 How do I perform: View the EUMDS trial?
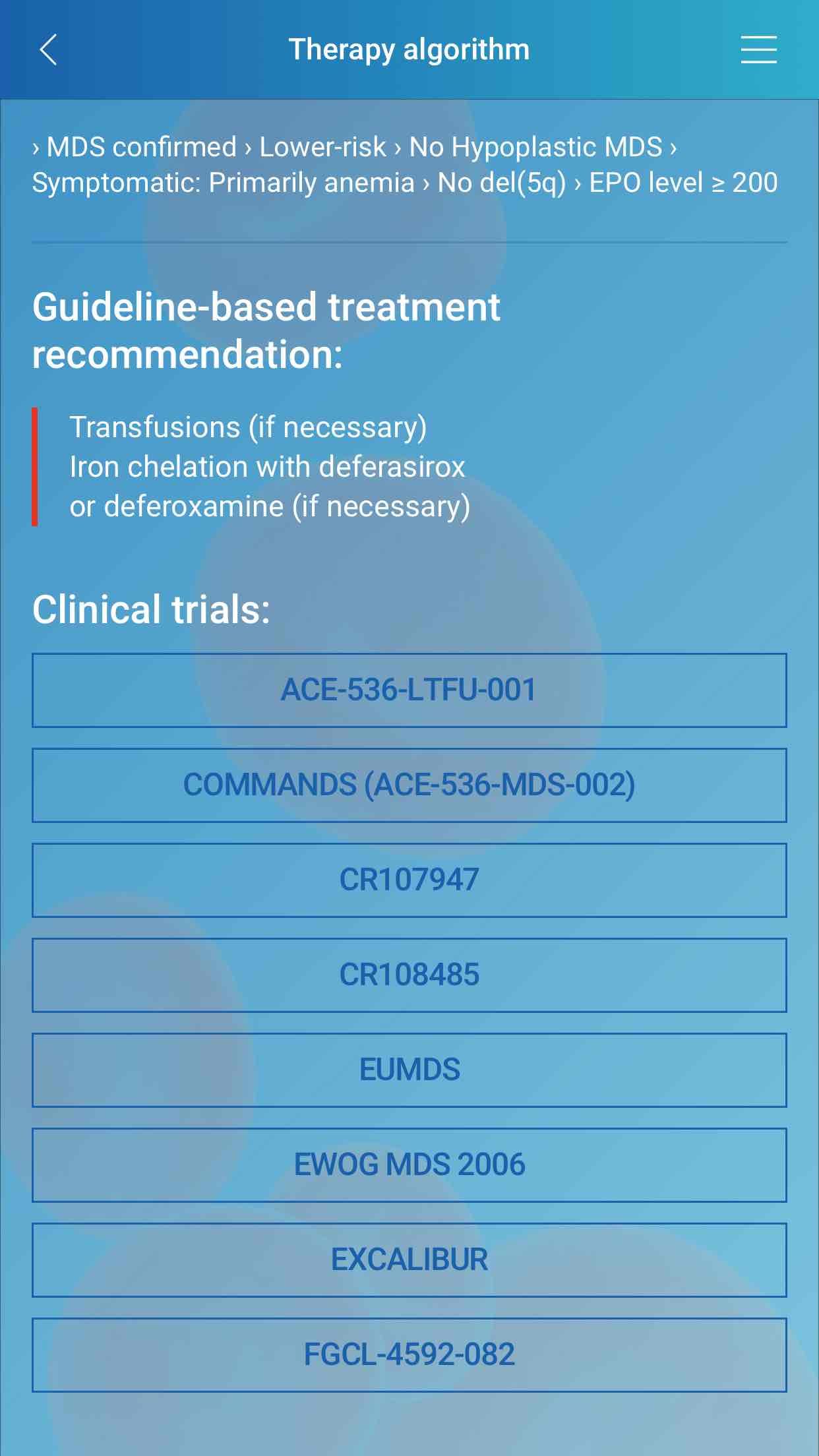[409, 1070]
